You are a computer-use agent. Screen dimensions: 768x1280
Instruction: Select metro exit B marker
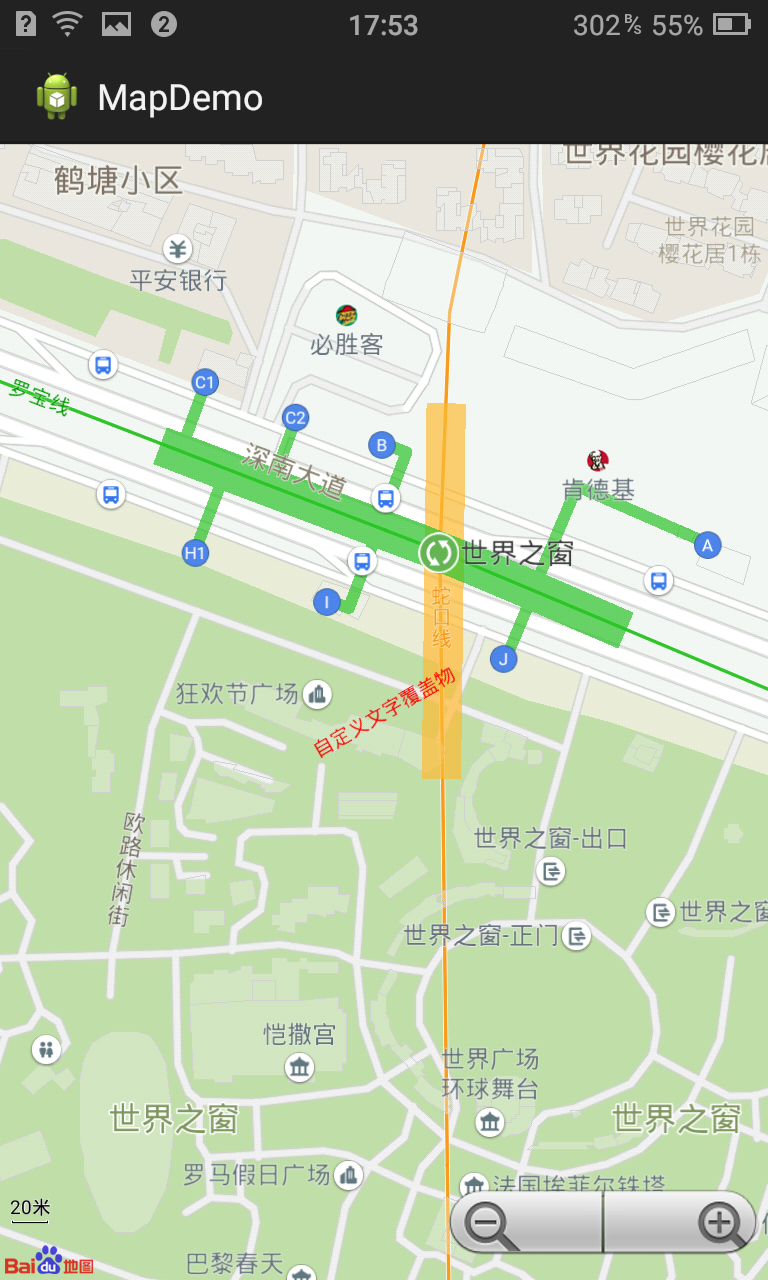[x=381, y=445]
